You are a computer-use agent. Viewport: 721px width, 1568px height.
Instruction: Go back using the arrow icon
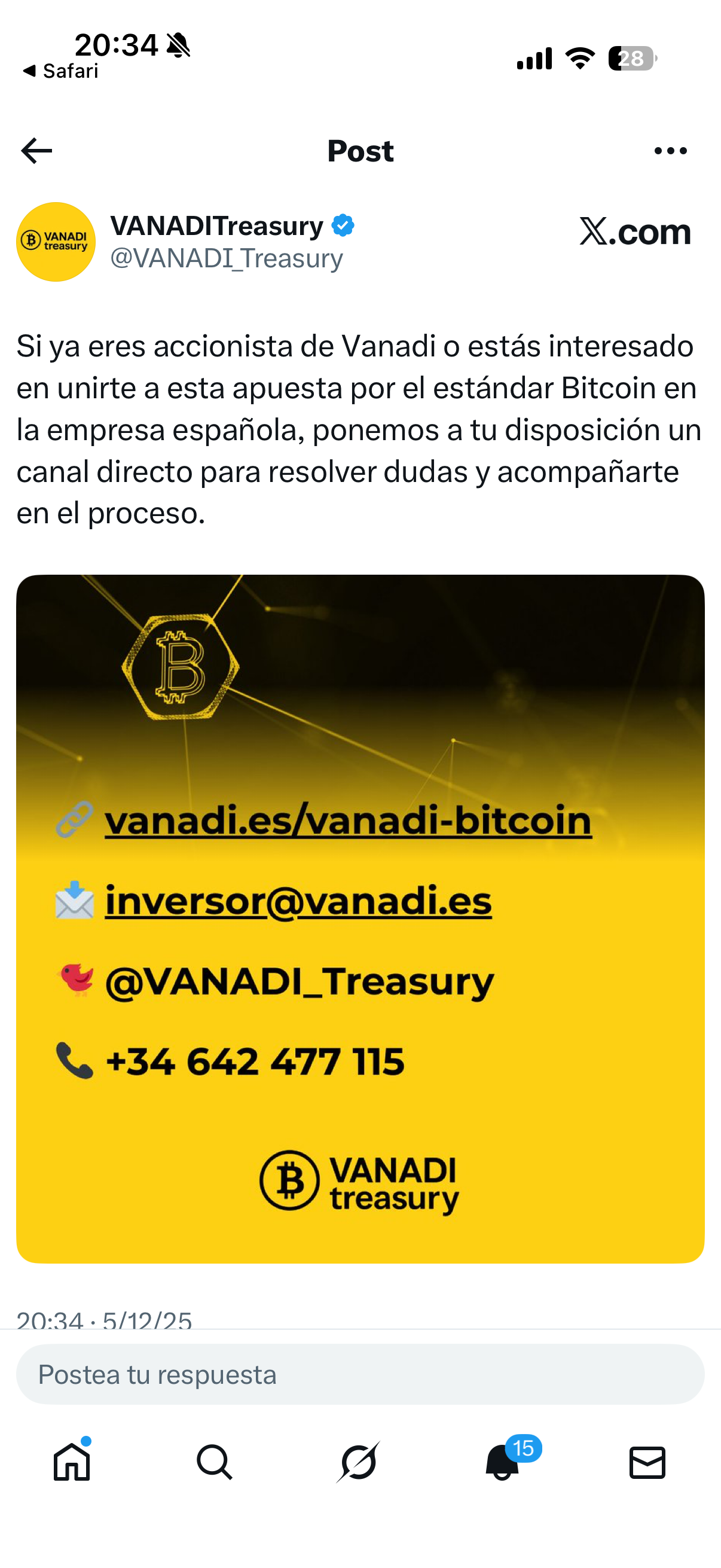[x=36, y=151]
